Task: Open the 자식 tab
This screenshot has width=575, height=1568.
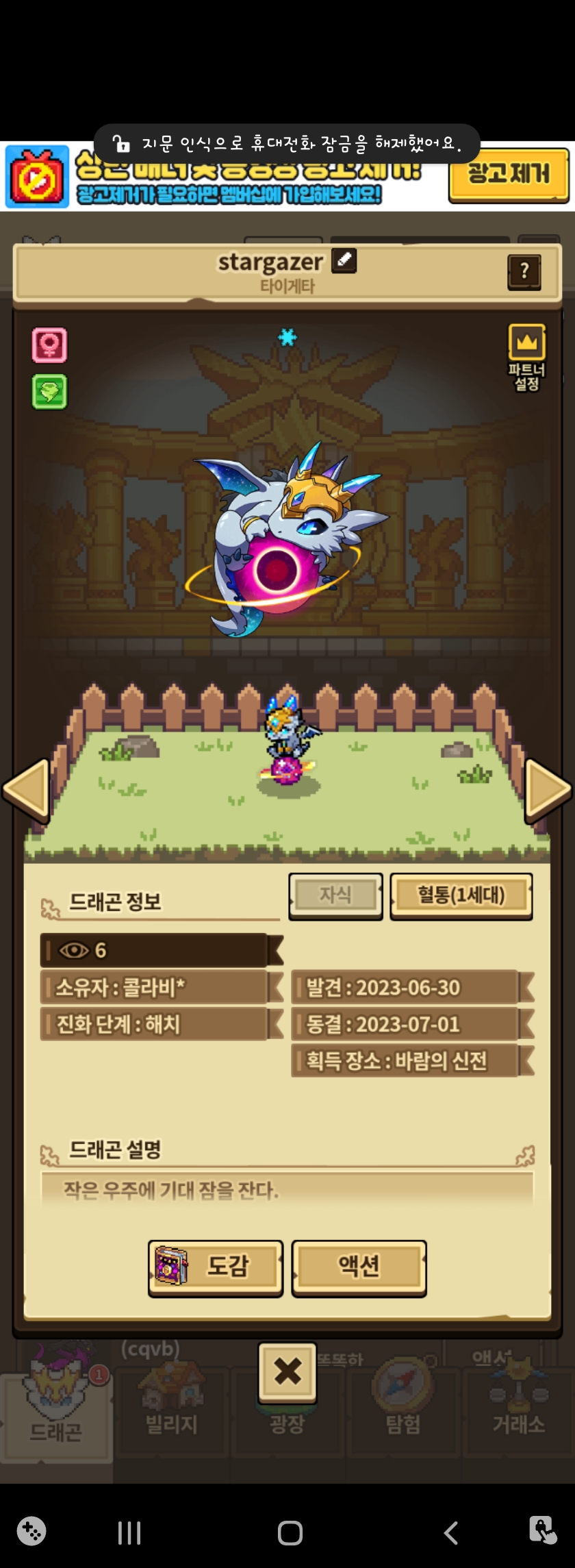Action: (x=335, y=895)
